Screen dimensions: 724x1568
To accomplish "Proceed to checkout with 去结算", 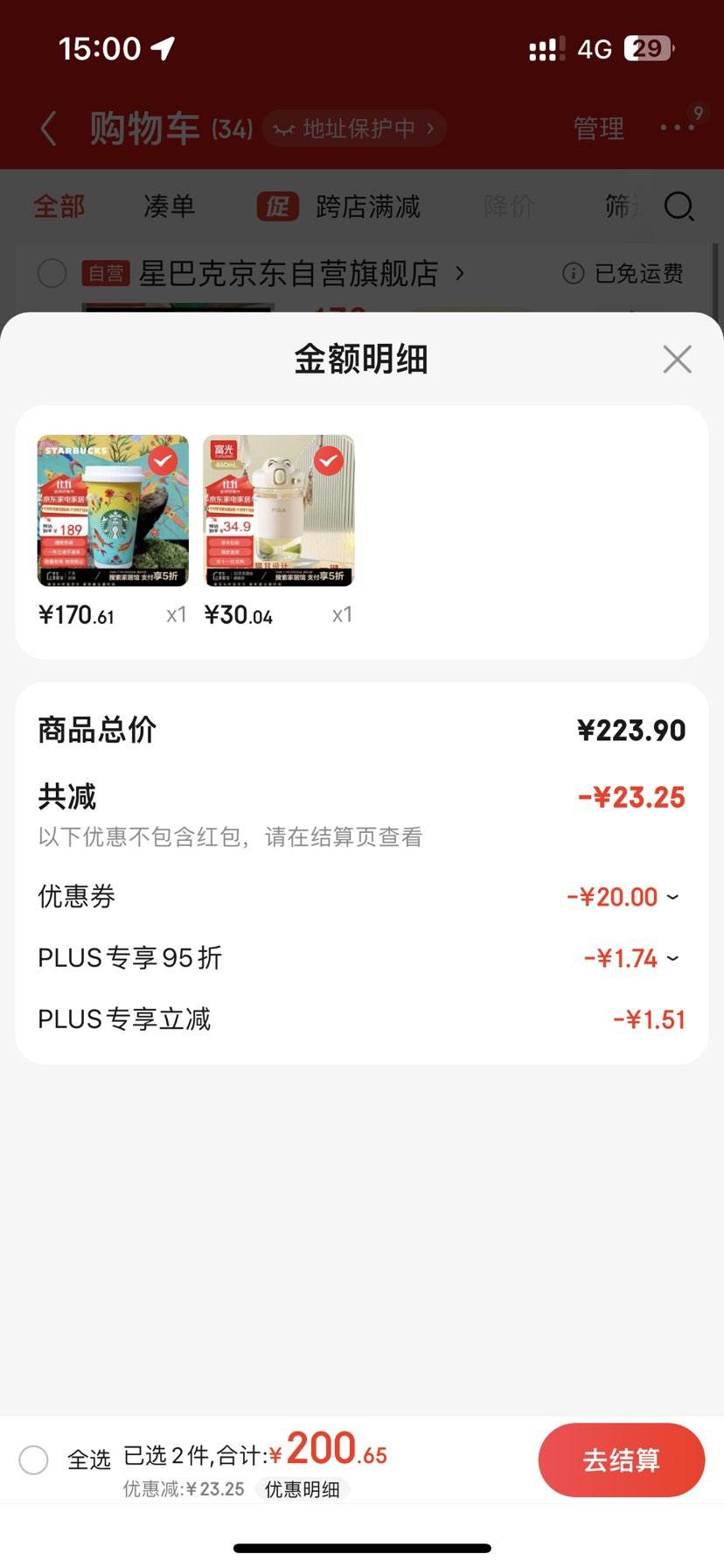I will tap(621, 1459).
